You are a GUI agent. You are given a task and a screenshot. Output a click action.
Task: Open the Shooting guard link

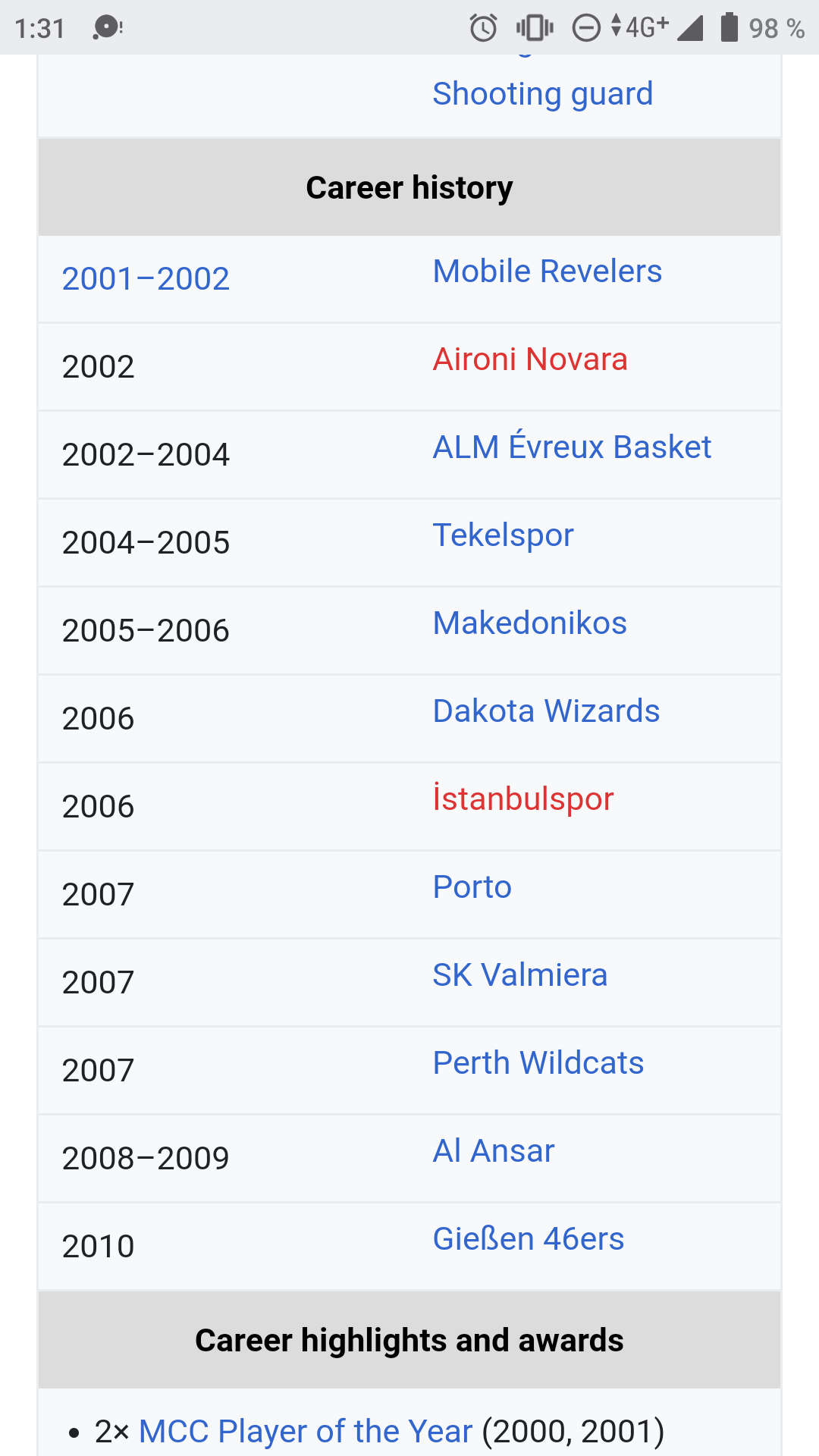point(542,94)
